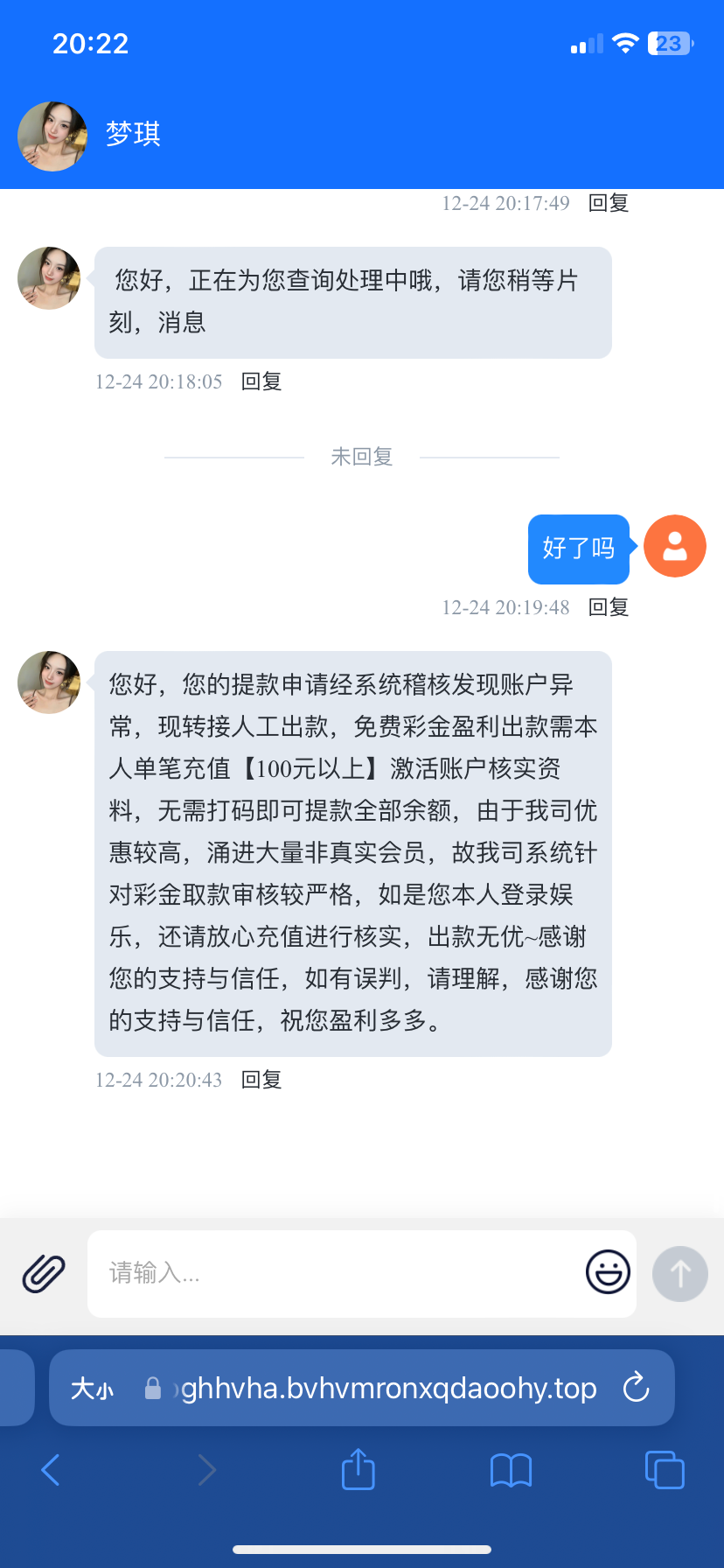This screenshot has height=1568, width=724.
Task: Open the emoji picker
Action: pos(608,1272)
